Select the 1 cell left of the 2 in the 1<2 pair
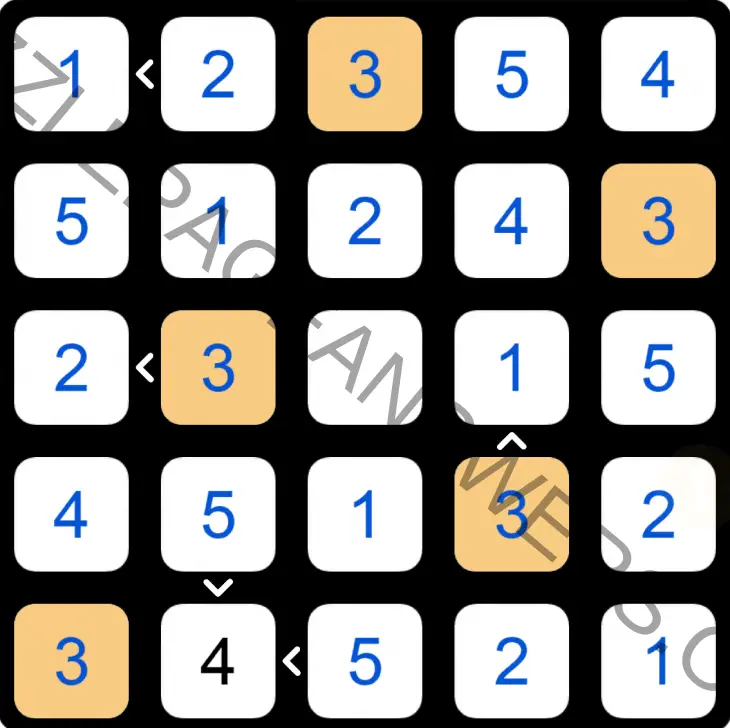The height and width of the screenshot is (728, 730). pyautogui.click(x=71, y=74)
